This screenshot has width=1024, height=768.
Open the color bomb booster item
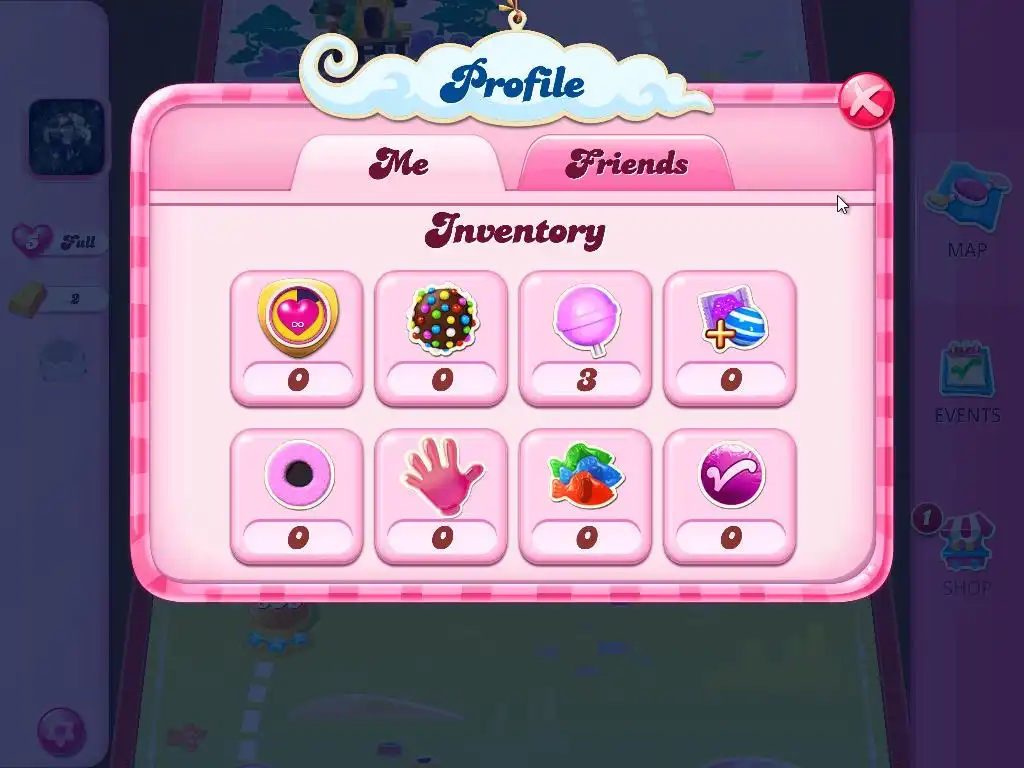(x=441, y=320)
